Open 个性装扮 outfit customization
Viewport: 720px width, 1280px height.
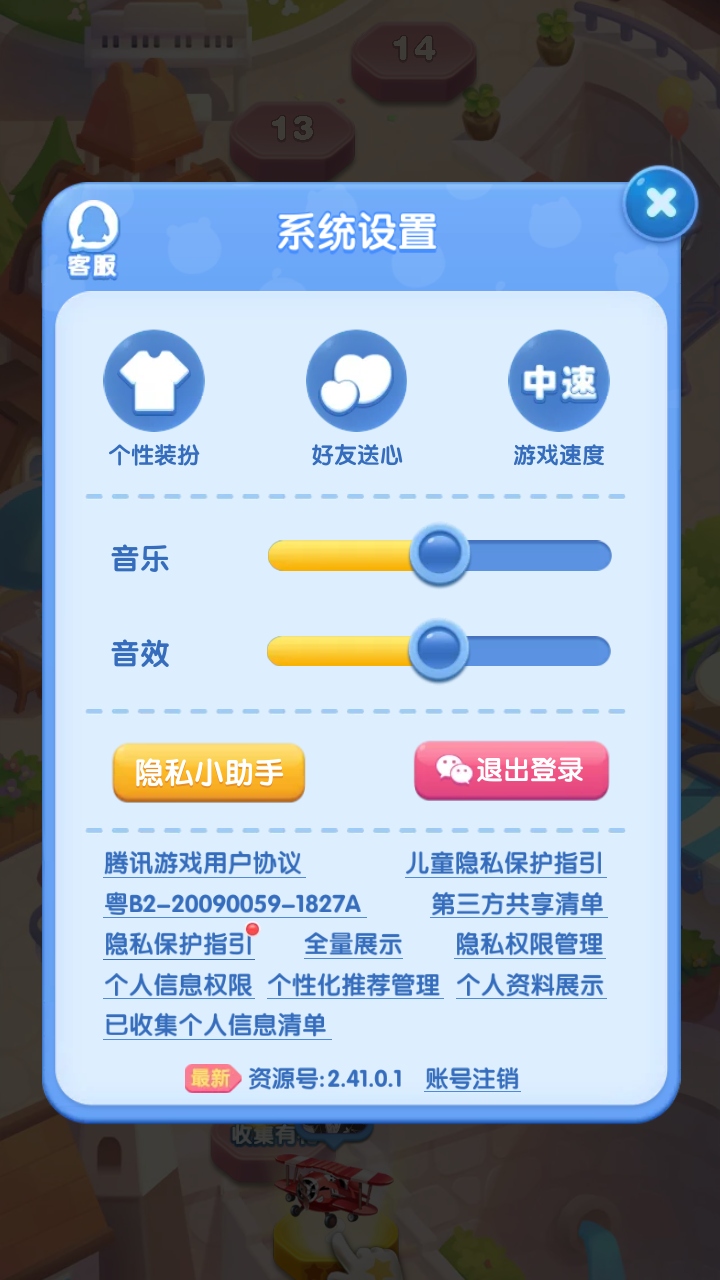coord(154,382)
